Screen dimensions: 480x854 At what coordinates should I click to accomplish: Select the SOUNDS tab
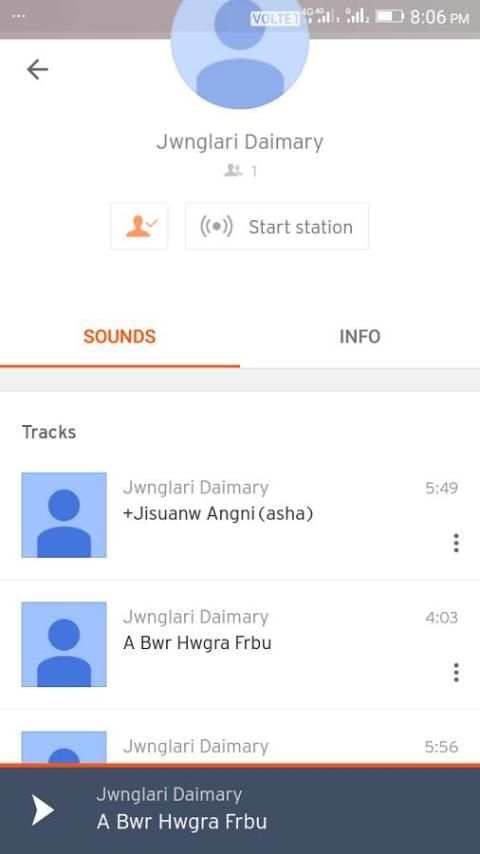120,337
